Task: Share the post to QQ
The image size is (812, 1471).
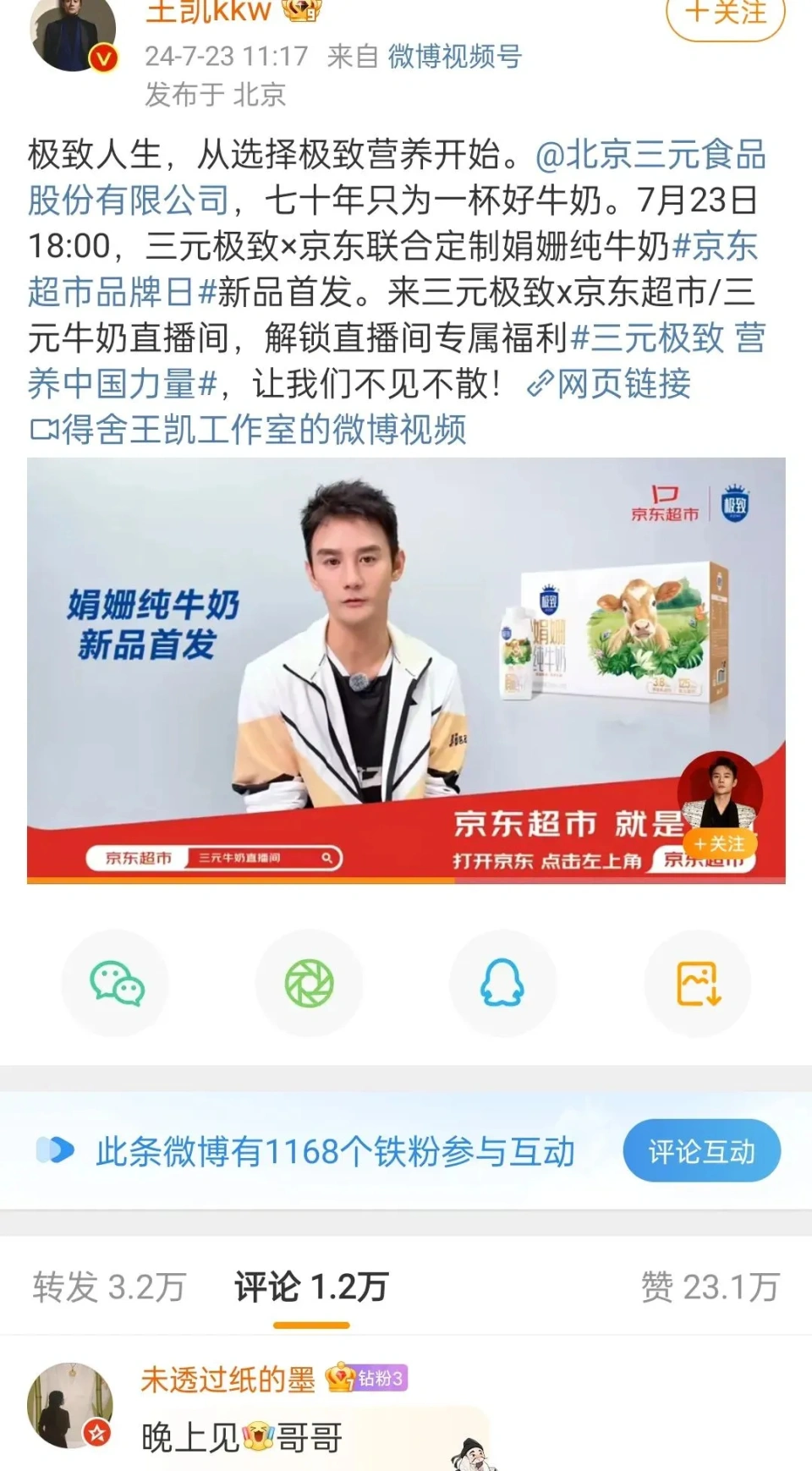Action: (502, 983)
